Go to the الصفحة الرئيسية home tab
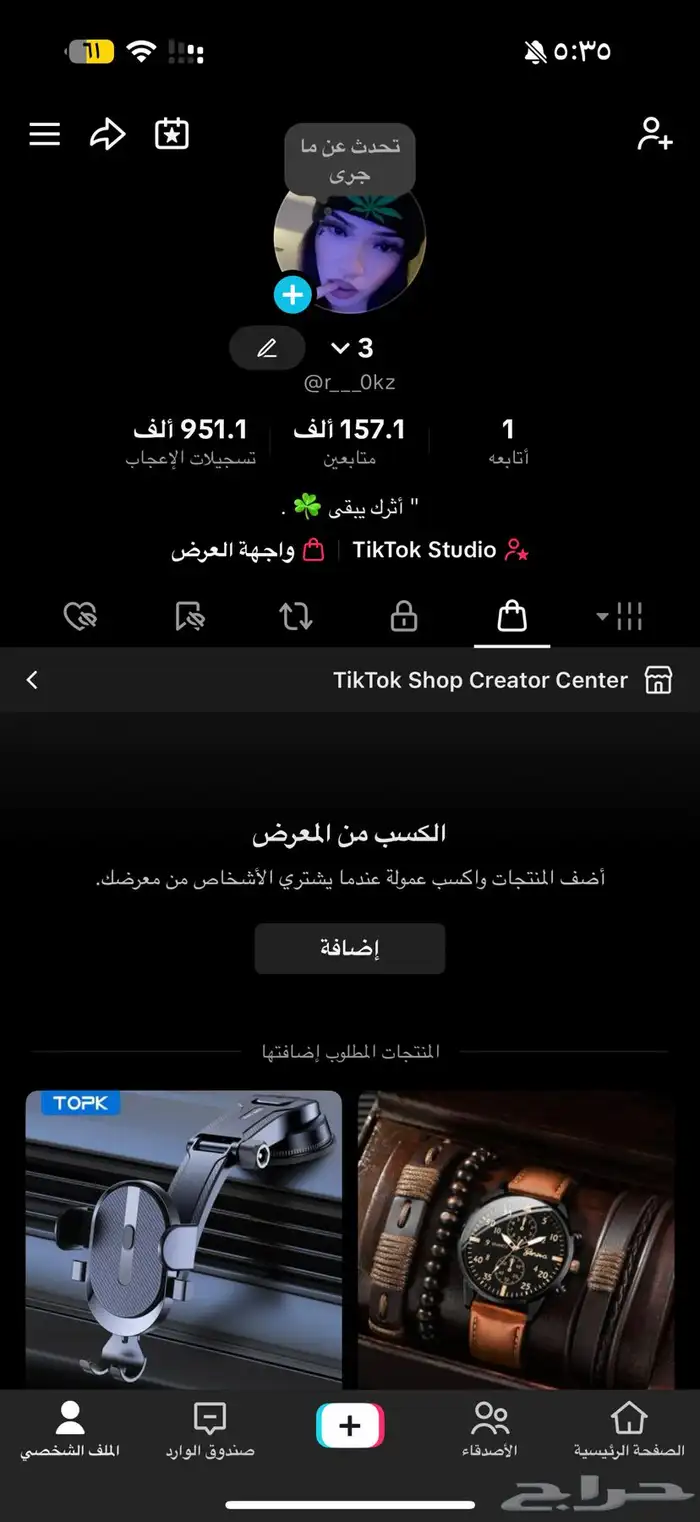The width and height of the screenshot is (700, 1522). pyautogui.click(x=629, y=1430)
